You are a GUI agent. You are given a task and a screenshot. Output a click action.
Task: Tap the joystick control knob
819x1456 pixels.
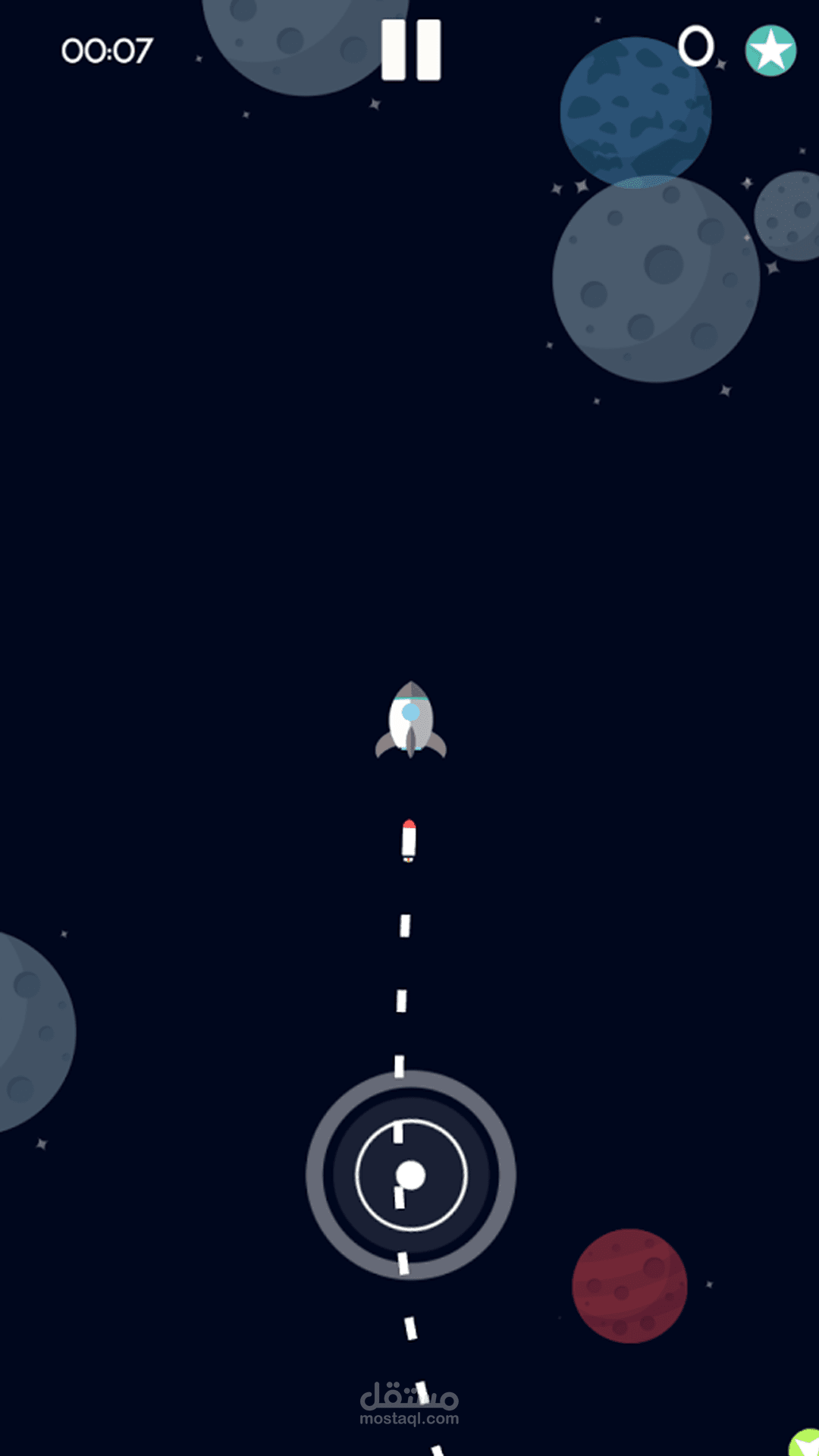click(x=411, y=1175)
